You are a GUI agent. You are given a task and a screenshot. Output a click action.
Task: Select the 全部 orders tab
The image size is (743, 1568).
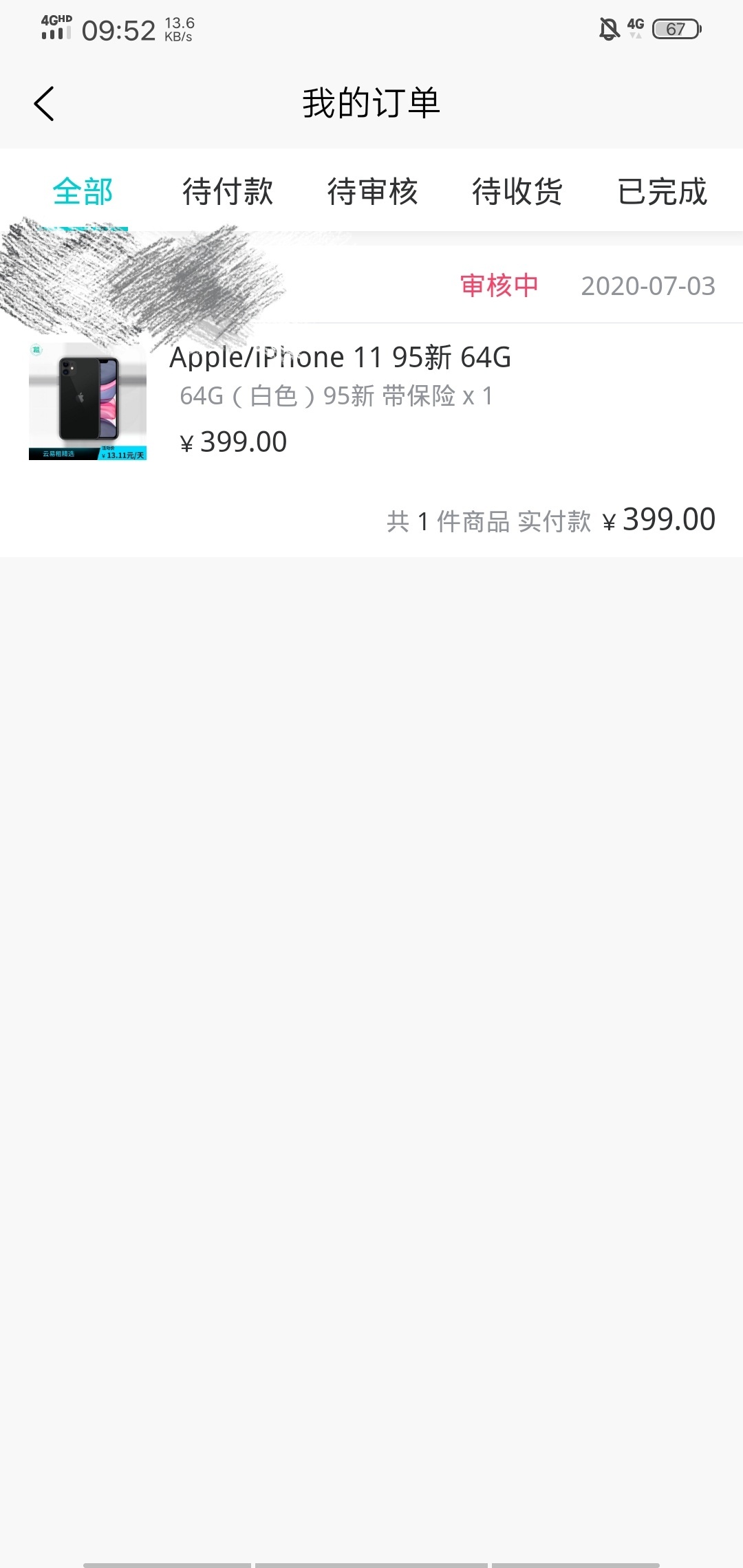coord(83,192)
